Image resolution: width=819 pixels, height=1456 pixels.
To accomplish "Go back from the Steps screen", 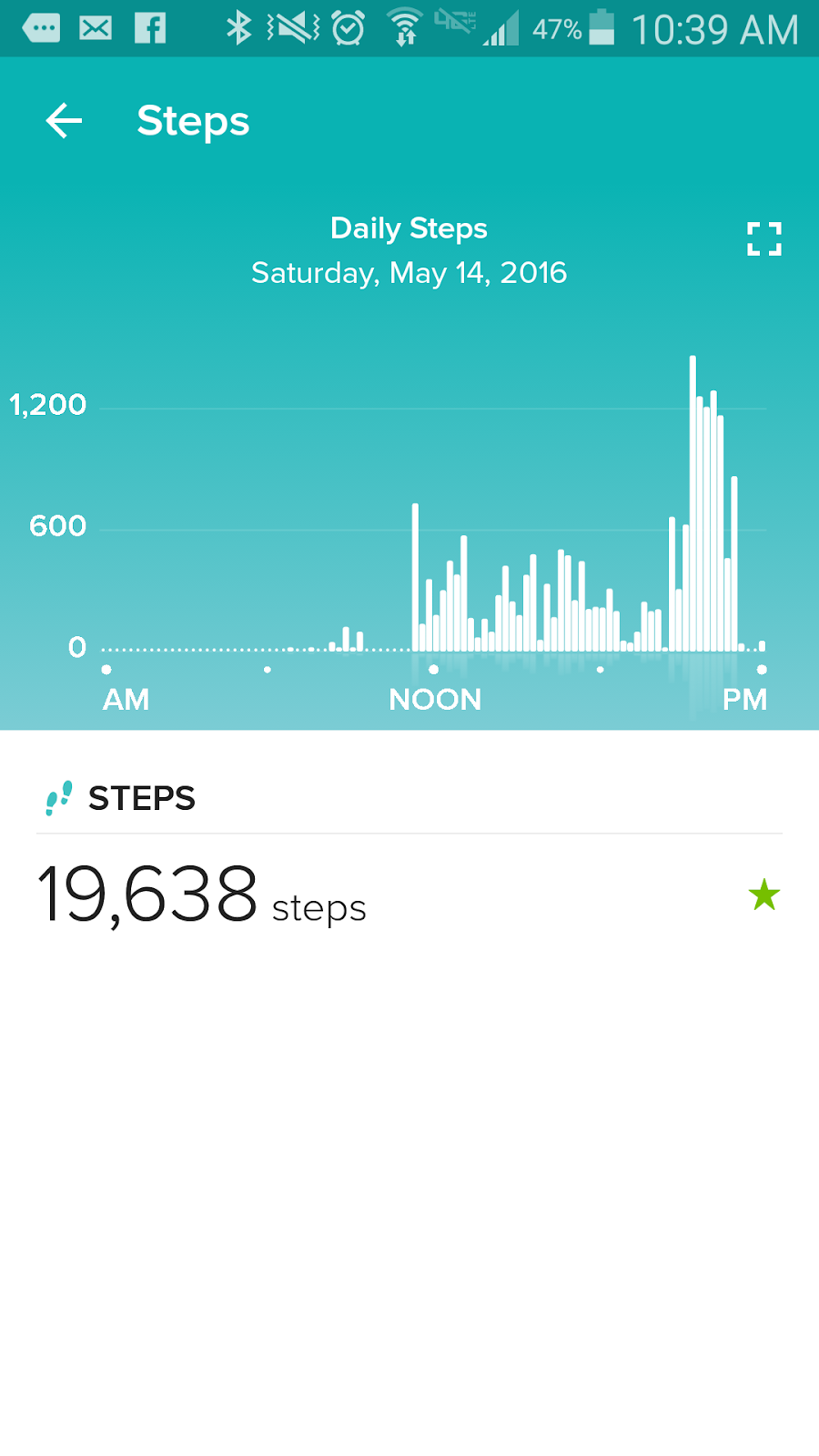I will click(64, 121).
